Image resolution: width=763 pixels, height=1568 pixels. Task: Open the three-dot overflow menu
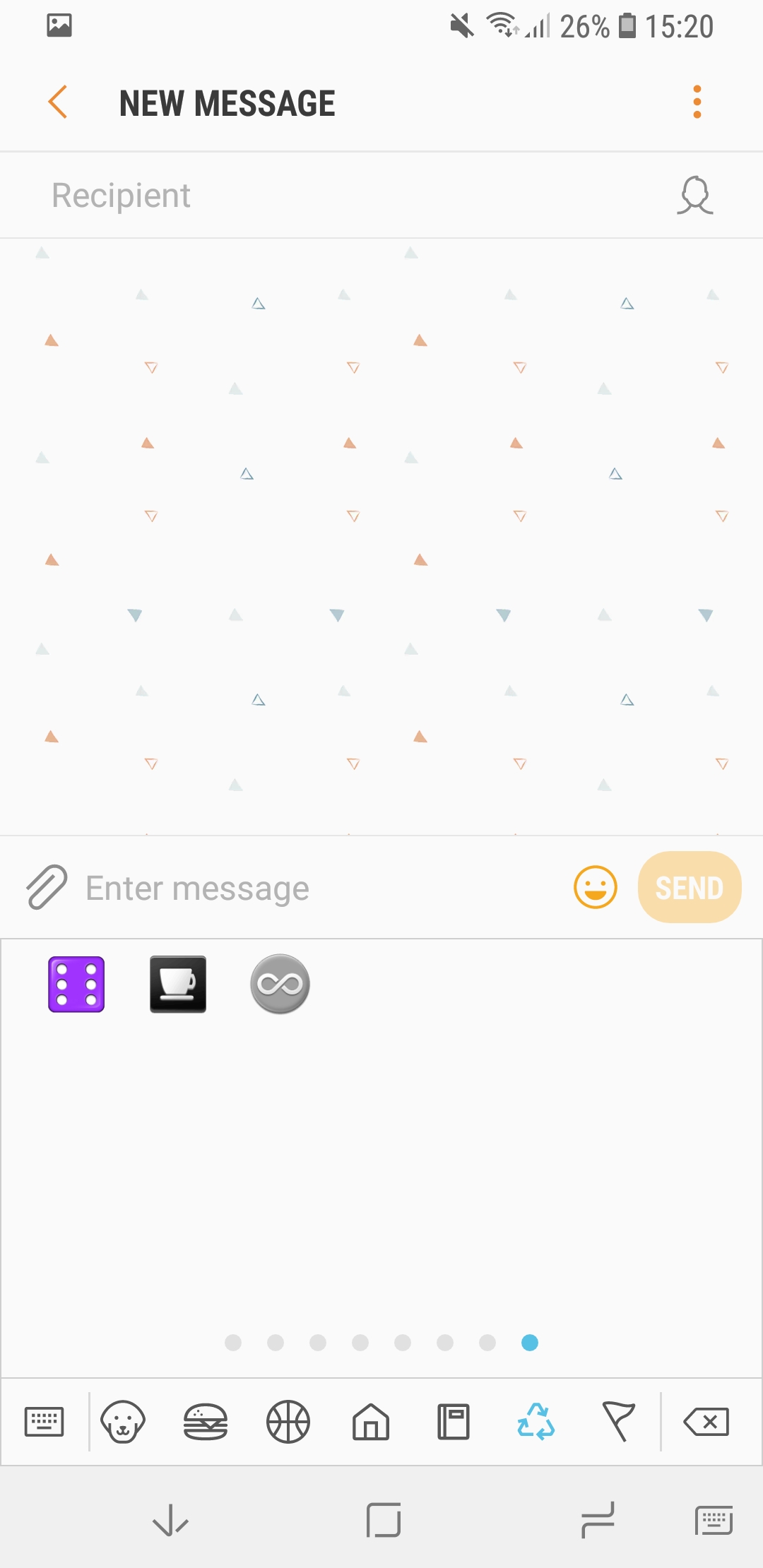pos(697,102)
